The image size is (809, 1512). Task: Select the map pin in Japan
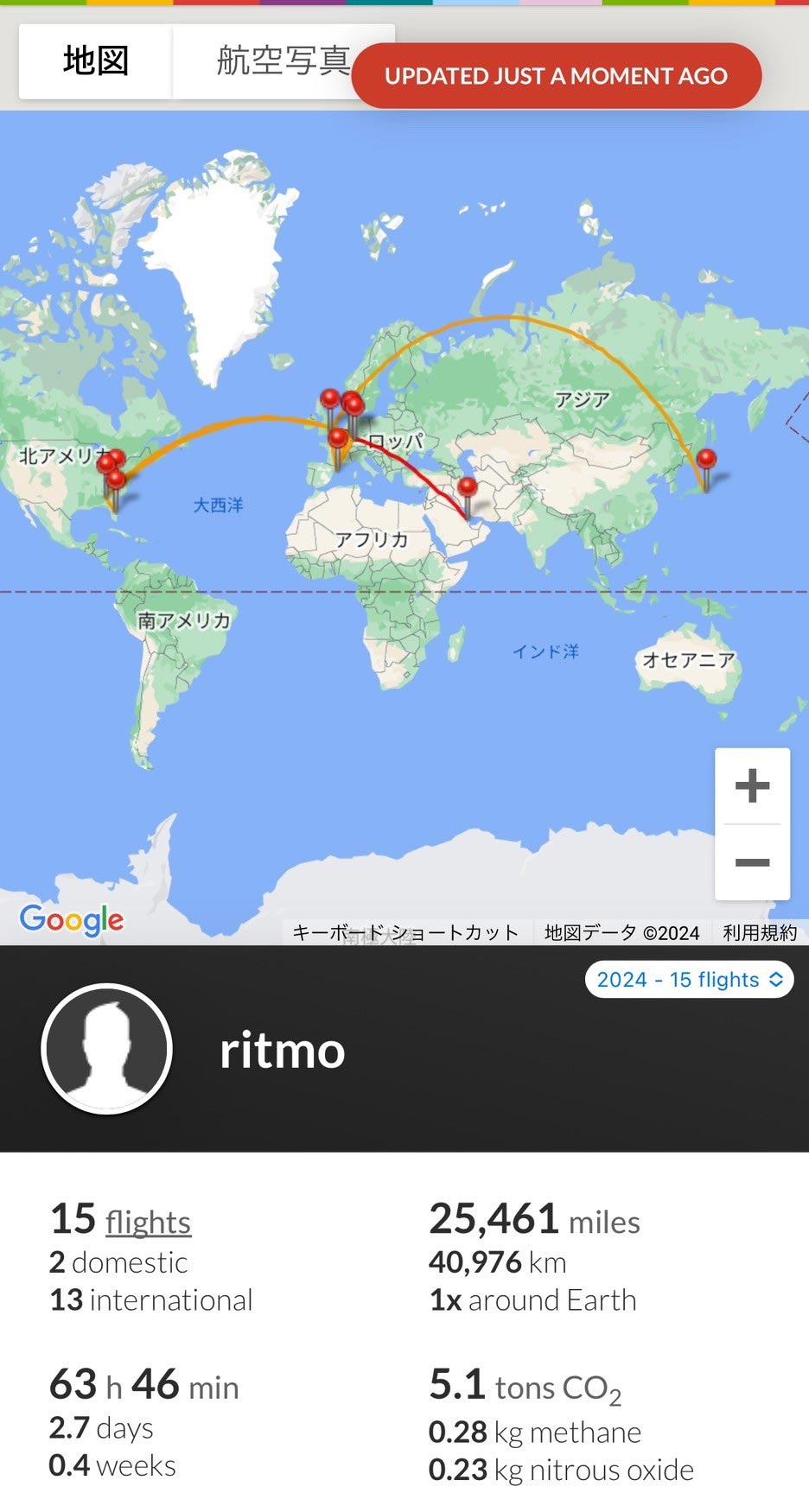706,461
